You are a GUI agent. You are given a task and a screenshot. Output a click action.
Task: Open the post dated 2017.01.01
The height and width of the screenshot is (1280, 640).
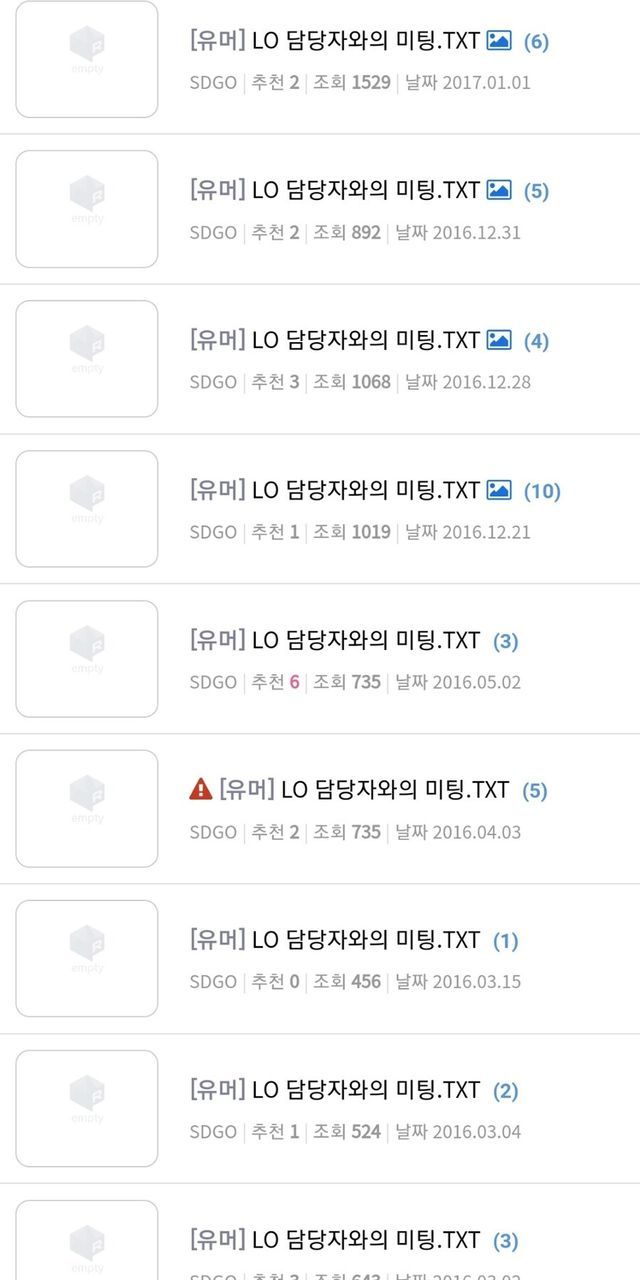(x=335, y=42)
